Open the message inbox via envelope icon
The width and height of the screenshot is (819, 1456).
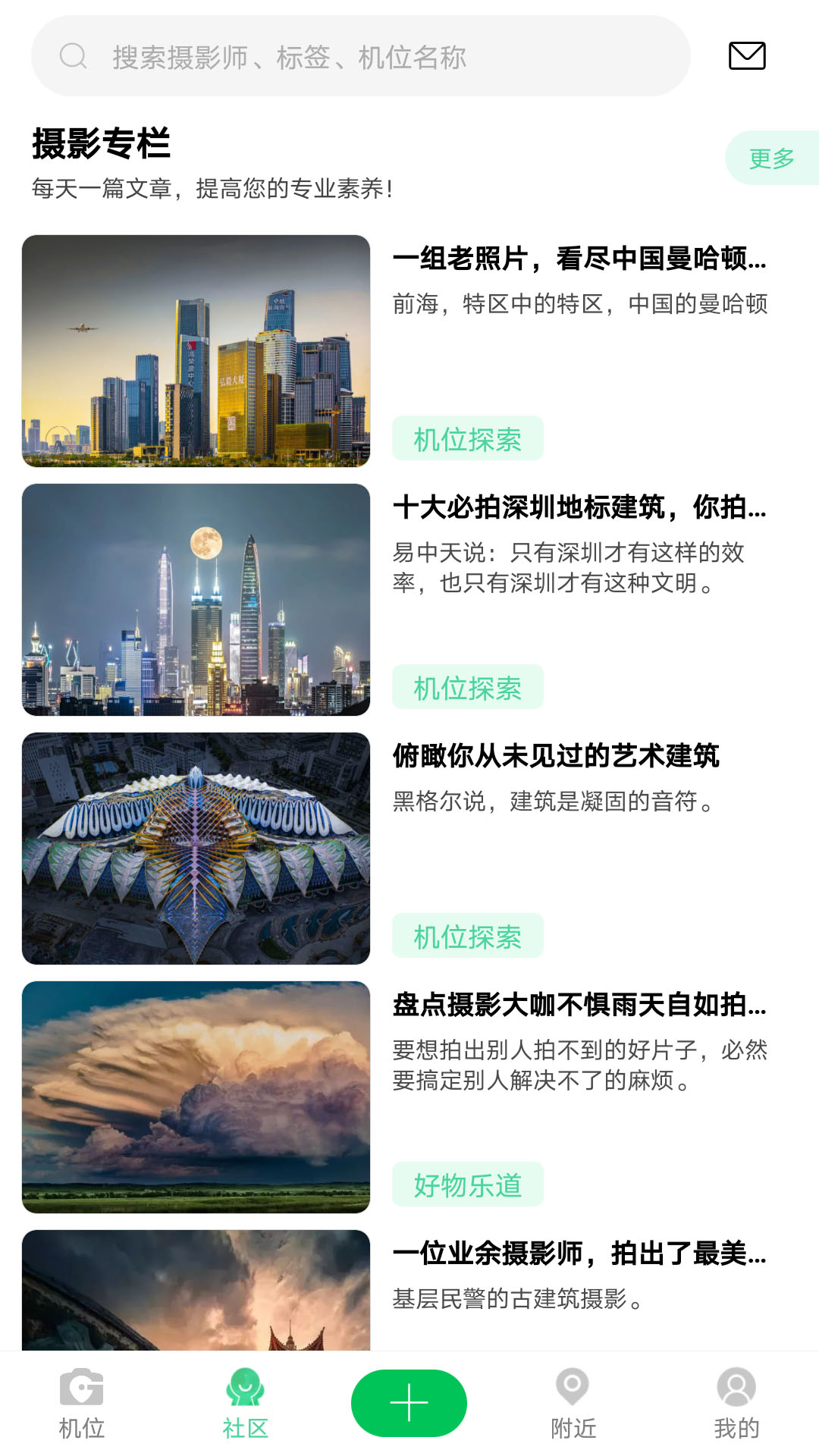tap(747, 57)
